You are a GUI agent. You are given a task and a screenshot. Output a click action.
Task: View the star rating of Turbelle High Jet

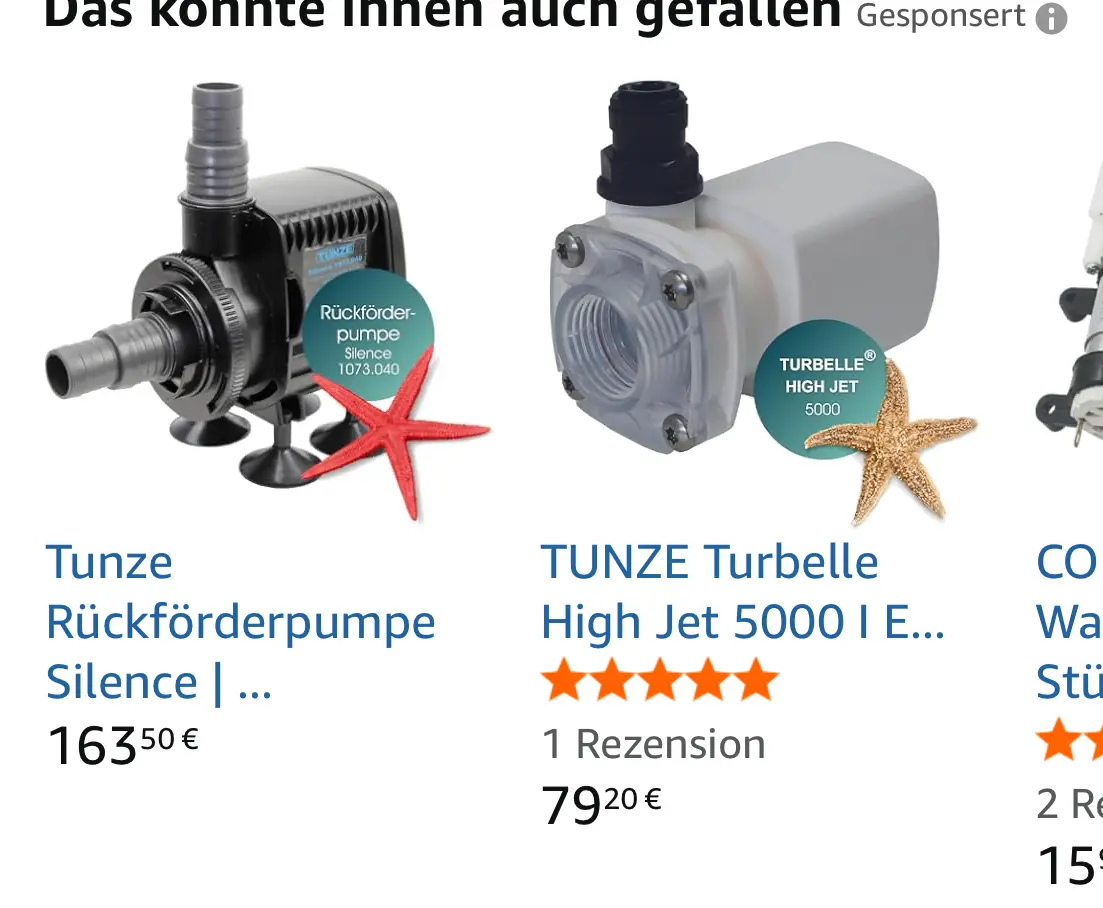(659, 681)
